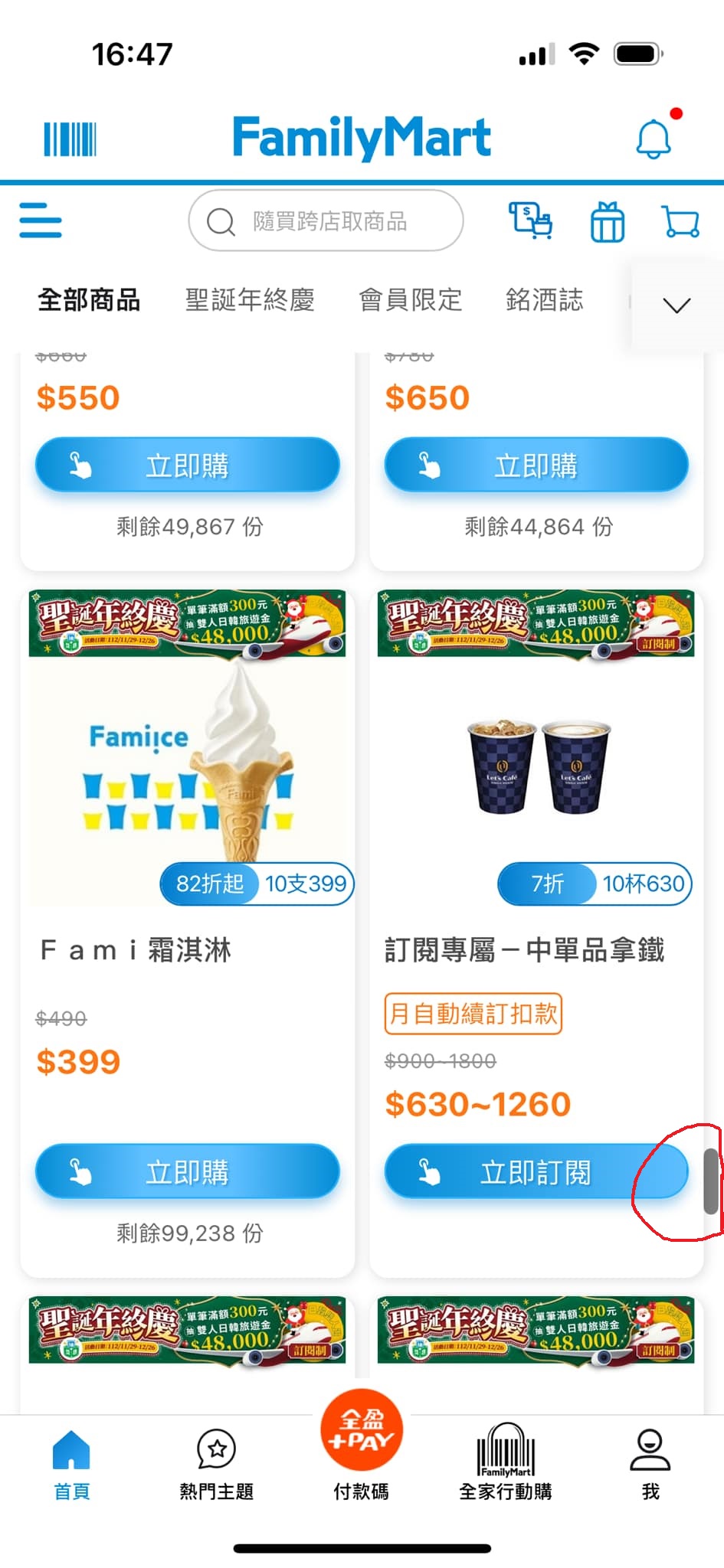The width and height of the screenshot is (724, 1568).
Task: Buy the $650 item with 立即購
Action: click(x=536, y=465)
